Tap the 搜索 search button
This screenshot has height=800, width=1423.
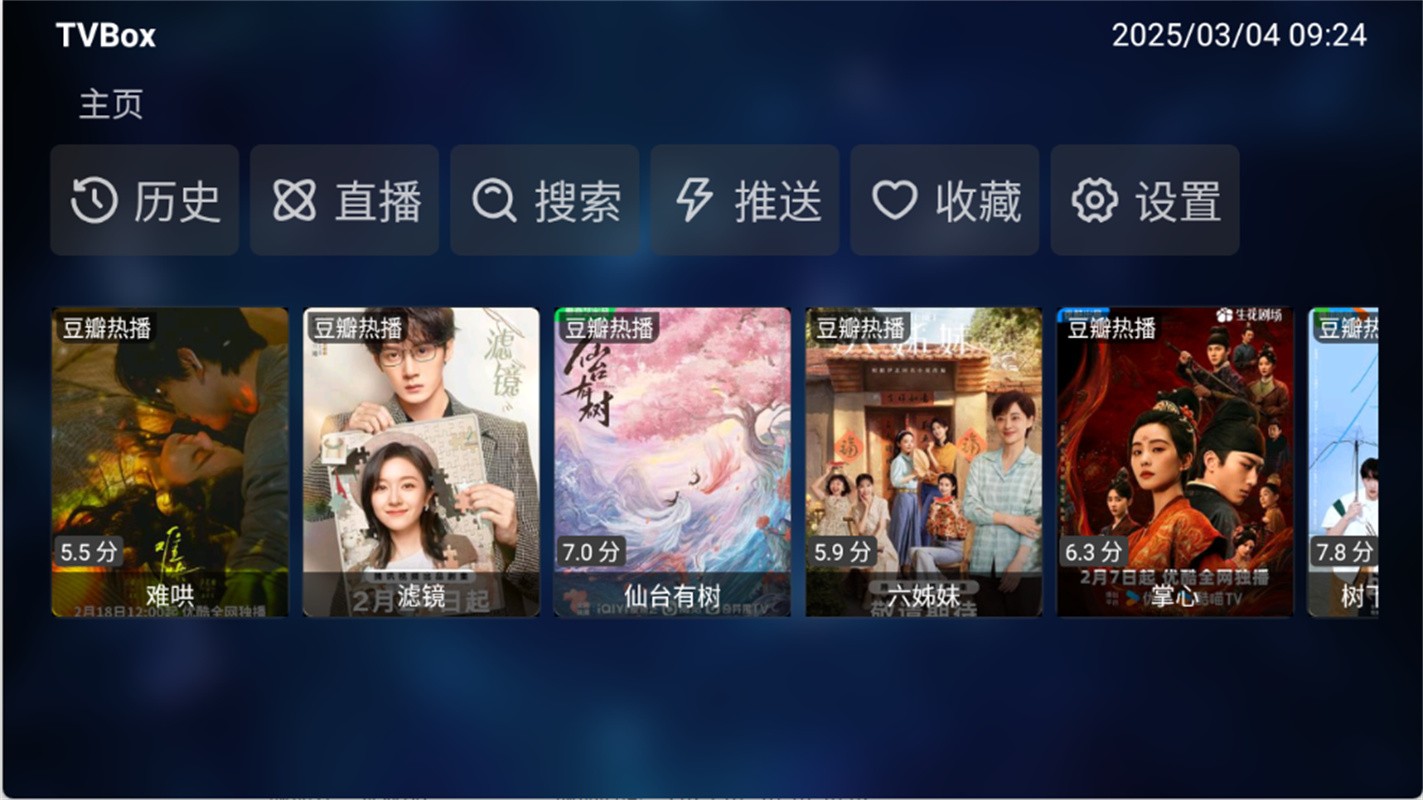[x=545, y=201]
